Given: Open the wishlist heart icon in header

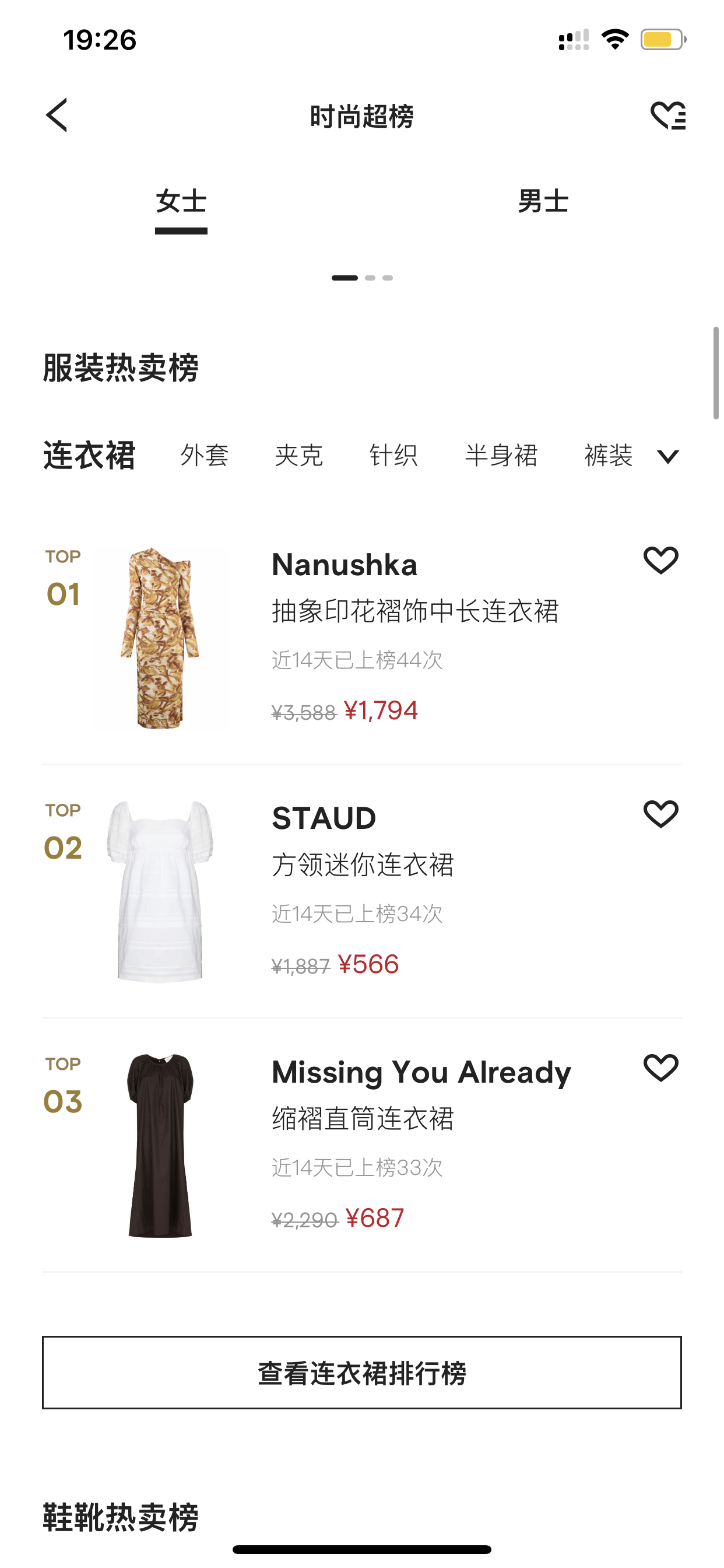Looking at the screenshot, I should coord(667,115).
